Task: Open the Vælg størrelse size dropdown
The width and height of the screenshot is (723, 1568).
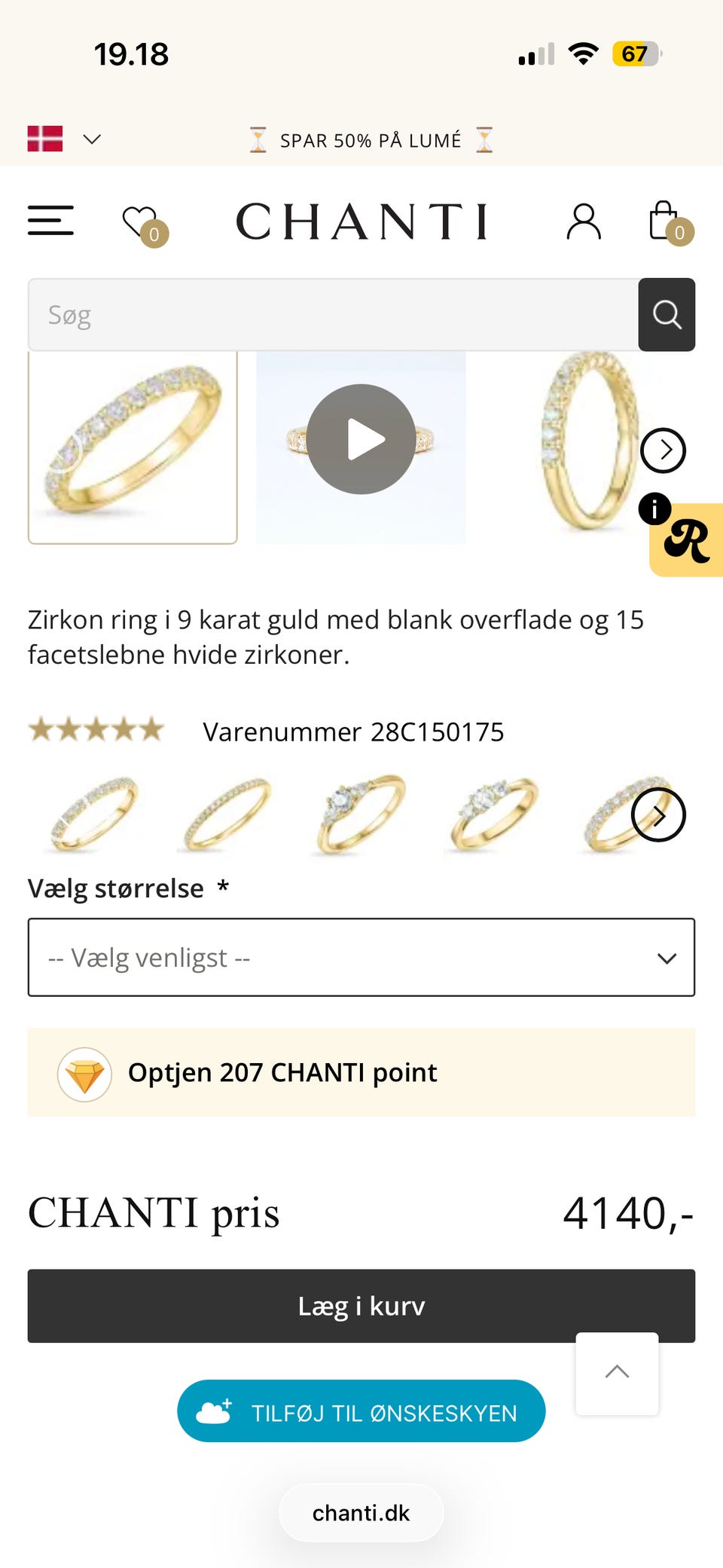Action: pyautogui.click(x=361, y=957)
